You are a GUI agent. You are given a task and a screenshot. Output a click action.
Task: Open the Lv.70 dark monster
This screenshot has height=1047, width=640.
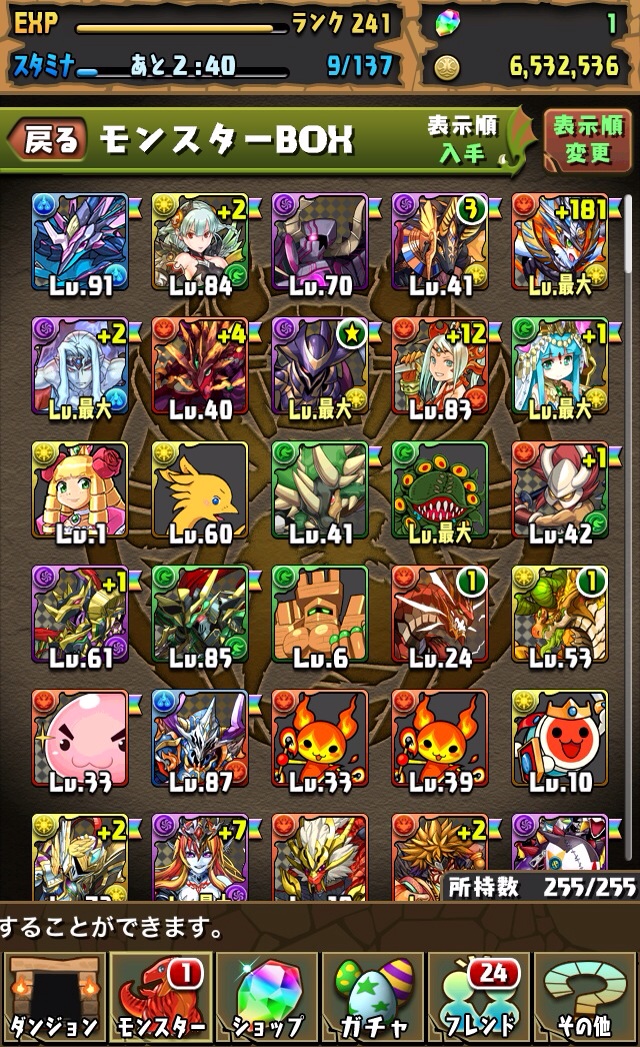320,243
